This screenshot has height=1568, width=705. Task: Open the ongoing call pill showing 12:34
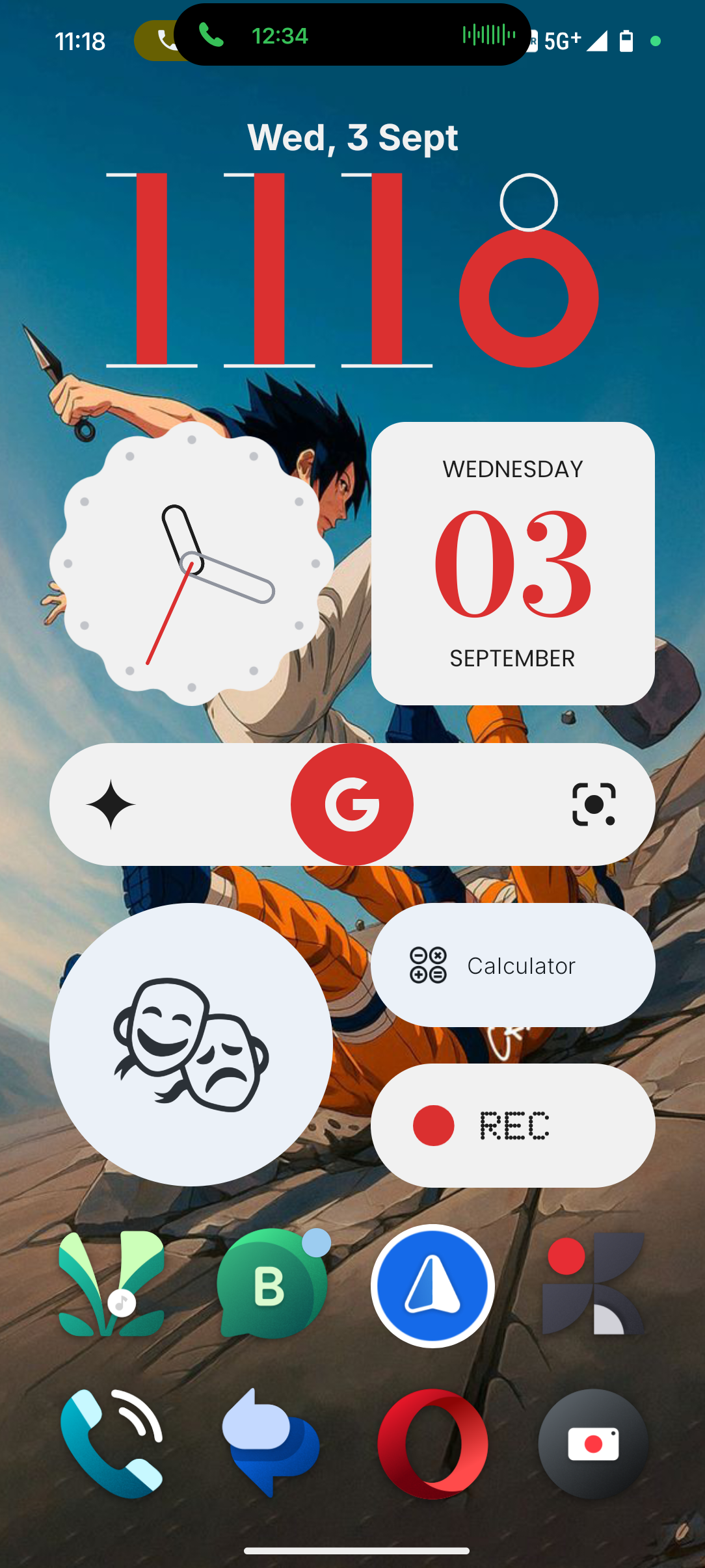[x=352, y=35]
